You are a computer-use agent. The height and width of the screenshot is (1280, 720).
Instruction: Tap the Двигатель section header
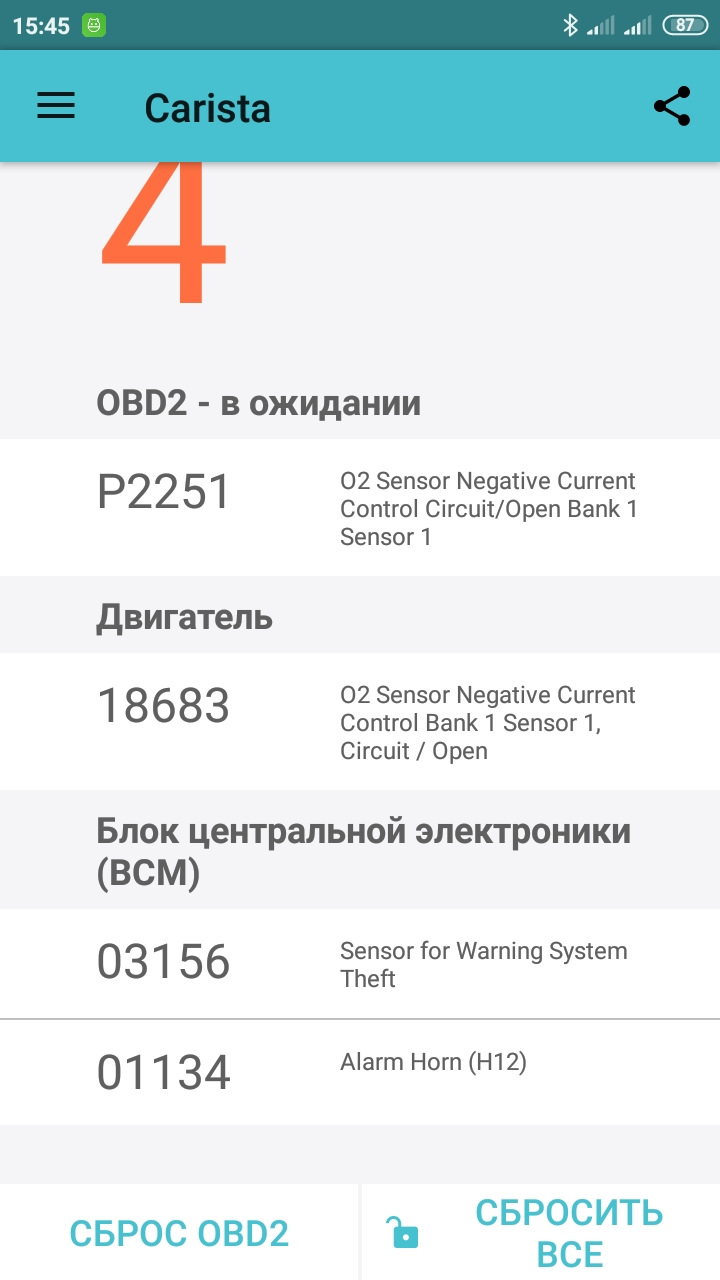pyautogui.click(x=184, y=616)
